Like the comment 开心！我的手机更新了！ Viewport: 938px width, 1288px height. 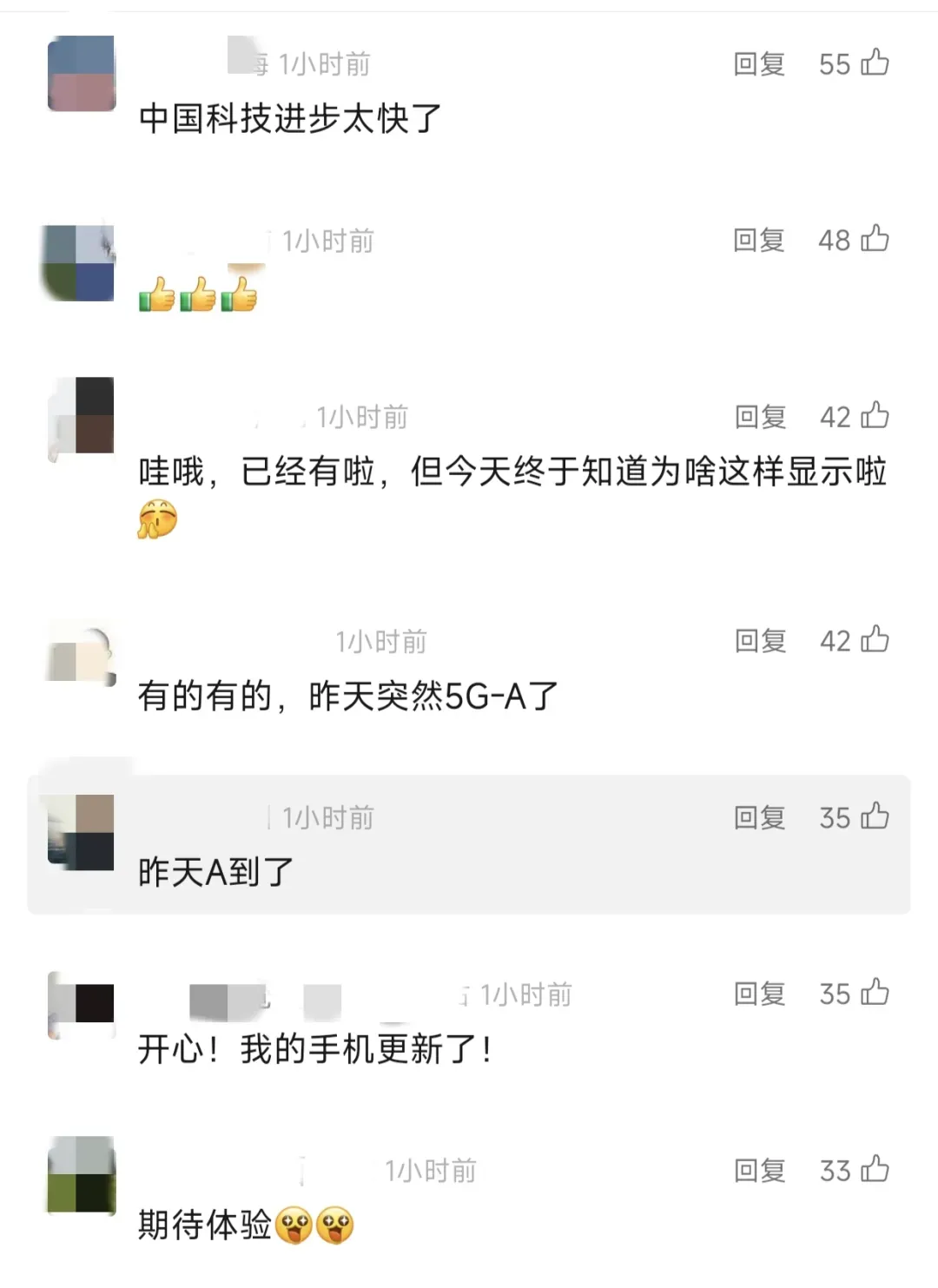coord(875,993)
